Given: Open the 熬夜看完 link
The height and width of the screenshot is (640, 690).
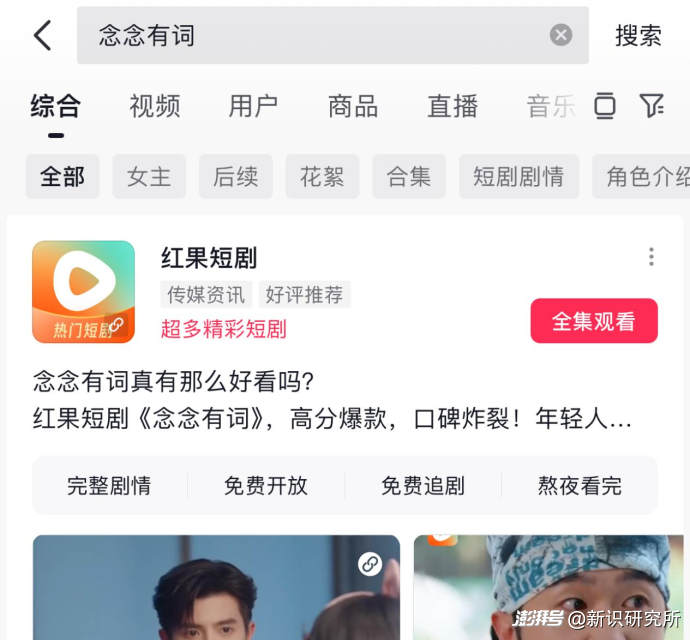Looking at the screenshot, I should click(x=579, y=486).
